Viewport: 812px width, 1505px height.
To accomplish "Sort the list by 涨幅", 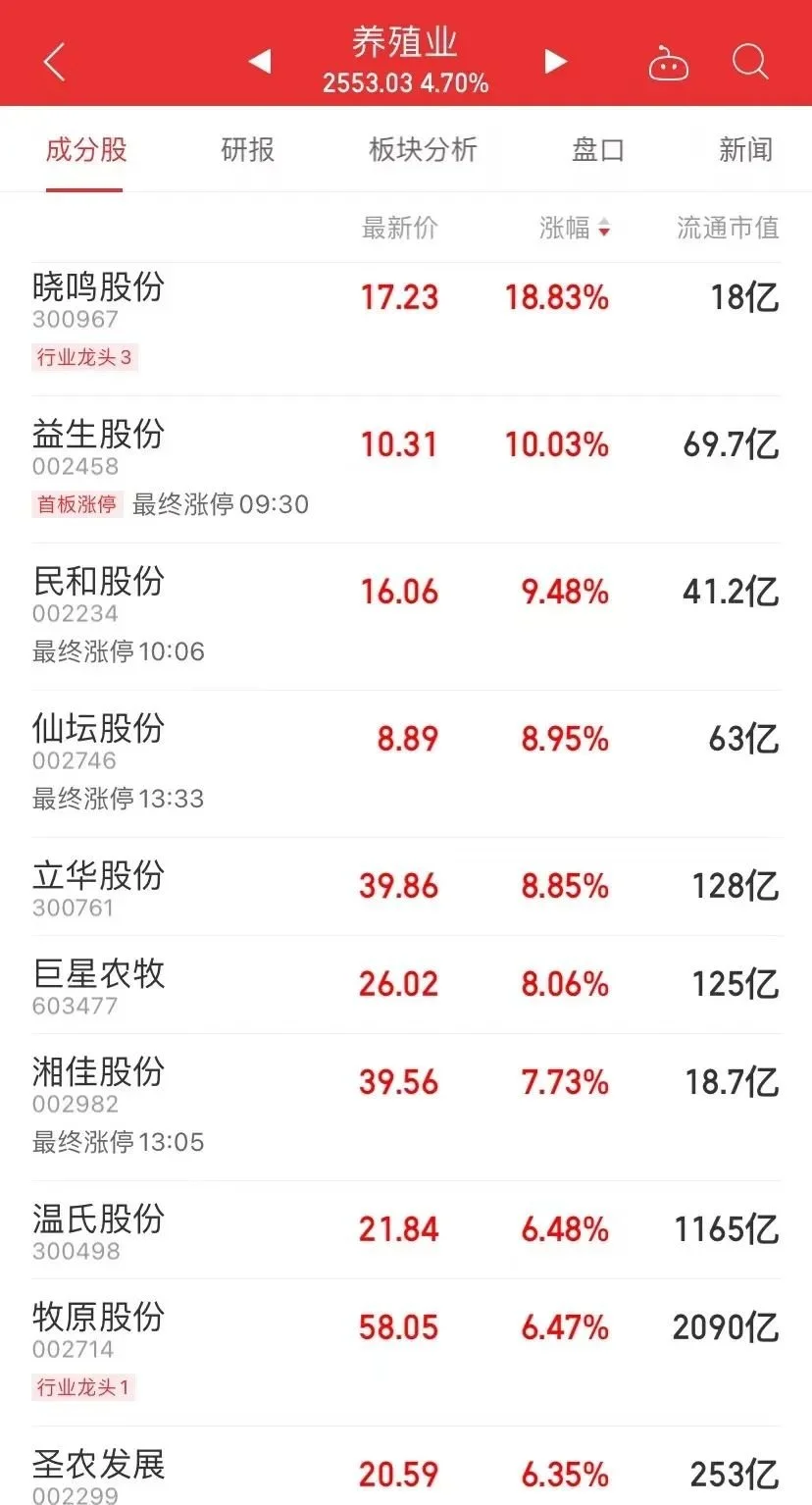I will click(575, 229).
